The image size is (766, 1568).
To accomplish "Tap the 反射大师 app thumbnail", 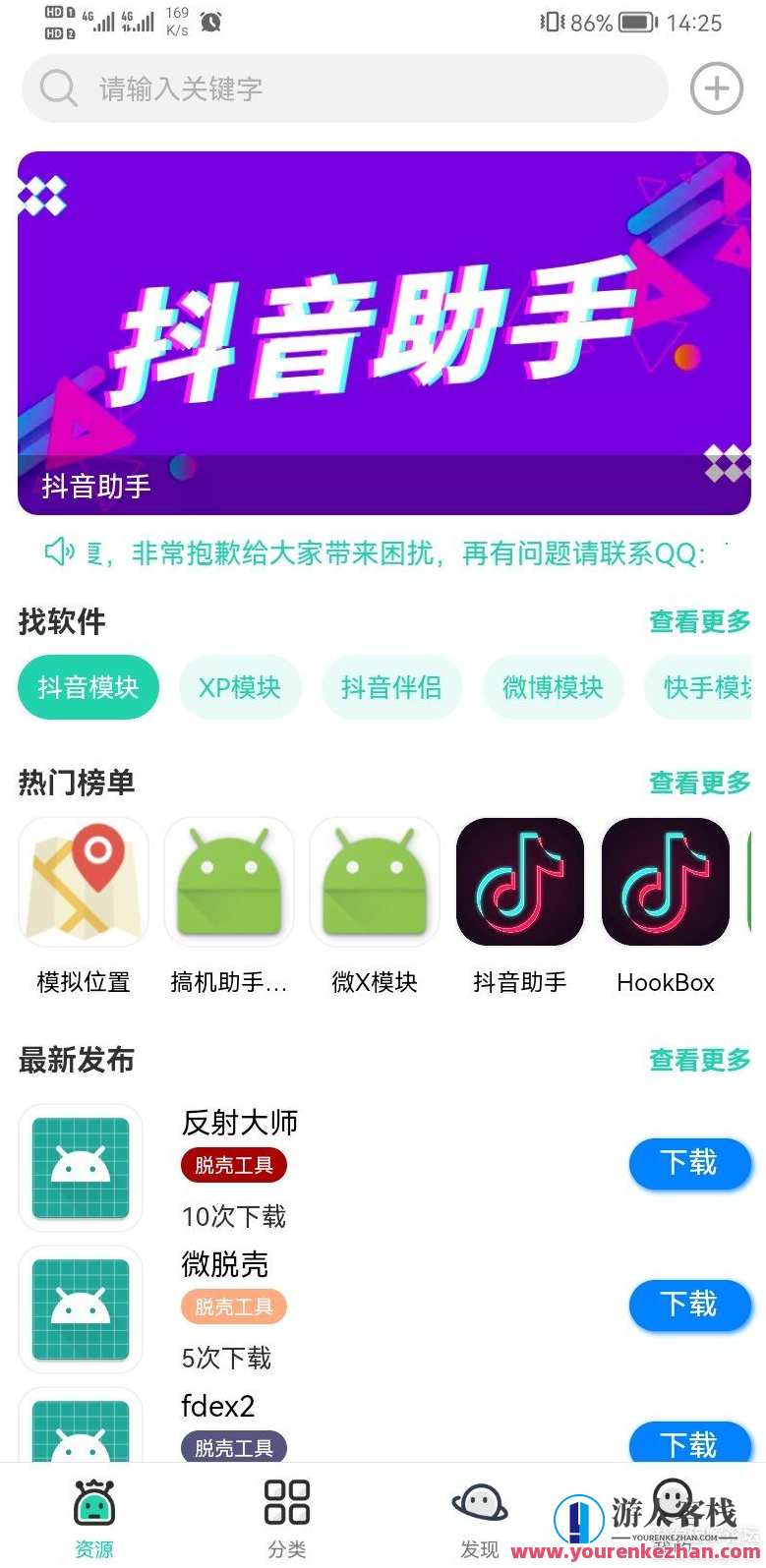I will click(80, 1167).
